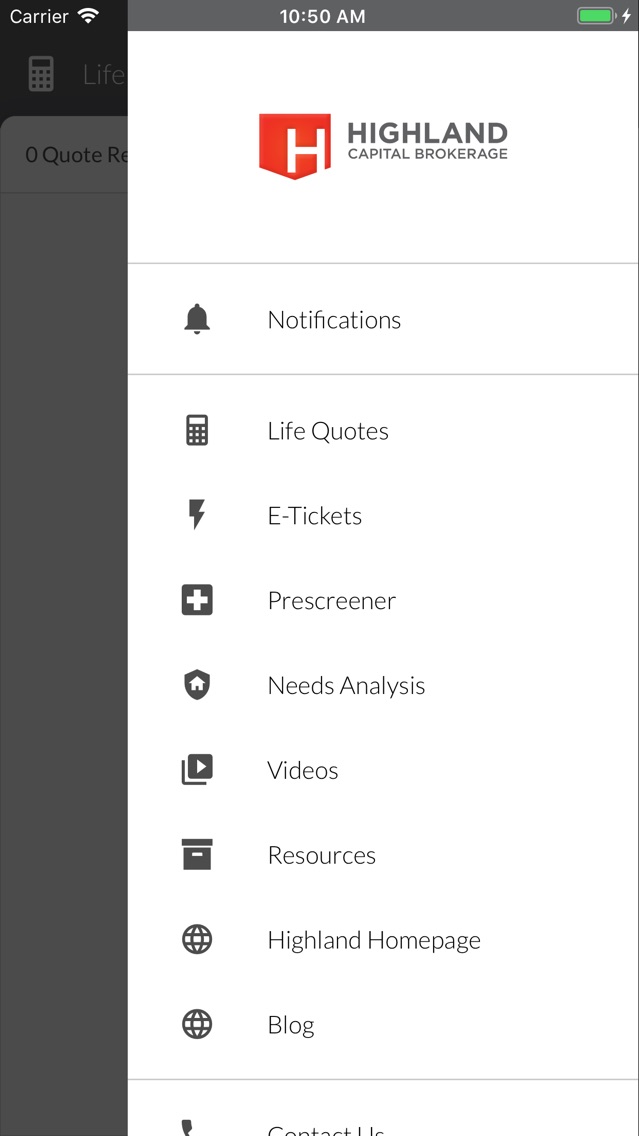Open Notifications from the drawer

pos(383,320)
